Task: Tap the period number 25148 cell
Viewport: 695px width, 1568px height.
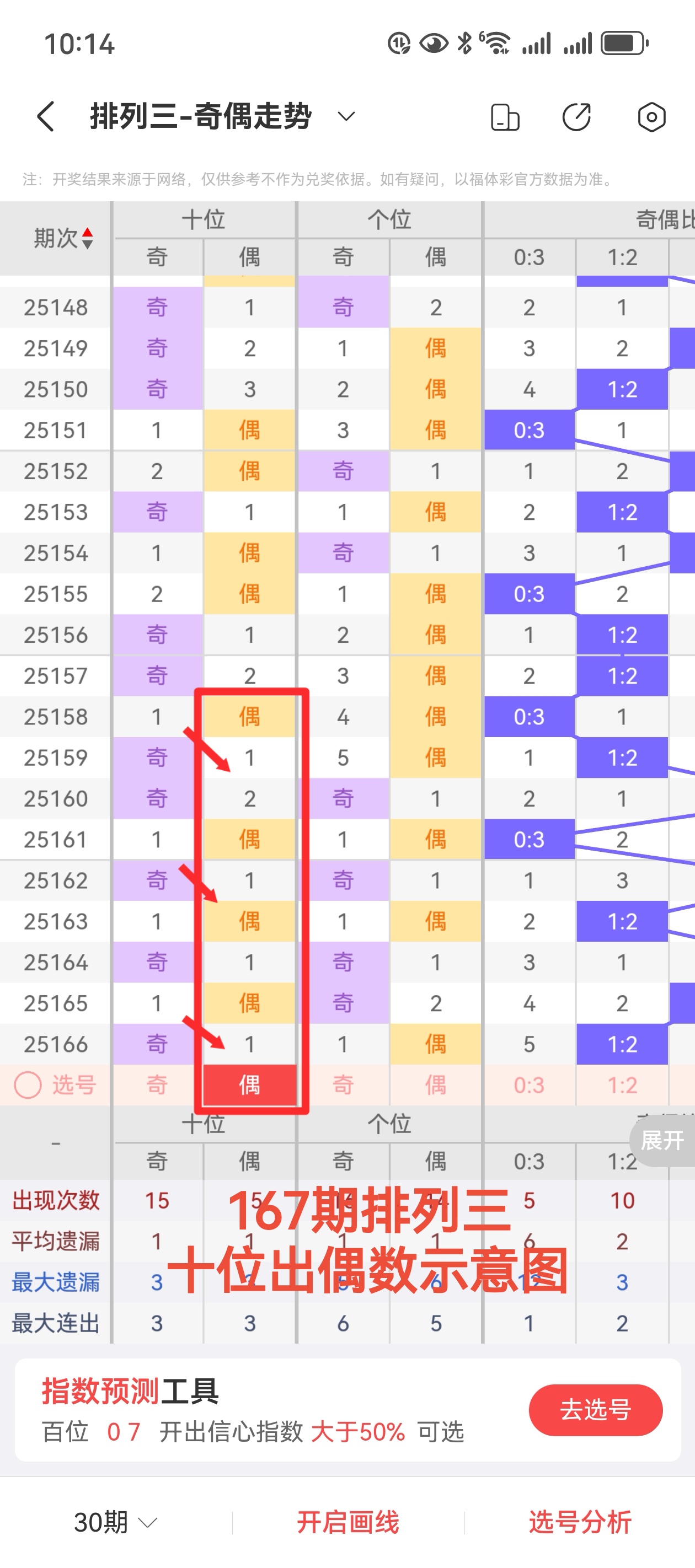Action: [55, 308]
